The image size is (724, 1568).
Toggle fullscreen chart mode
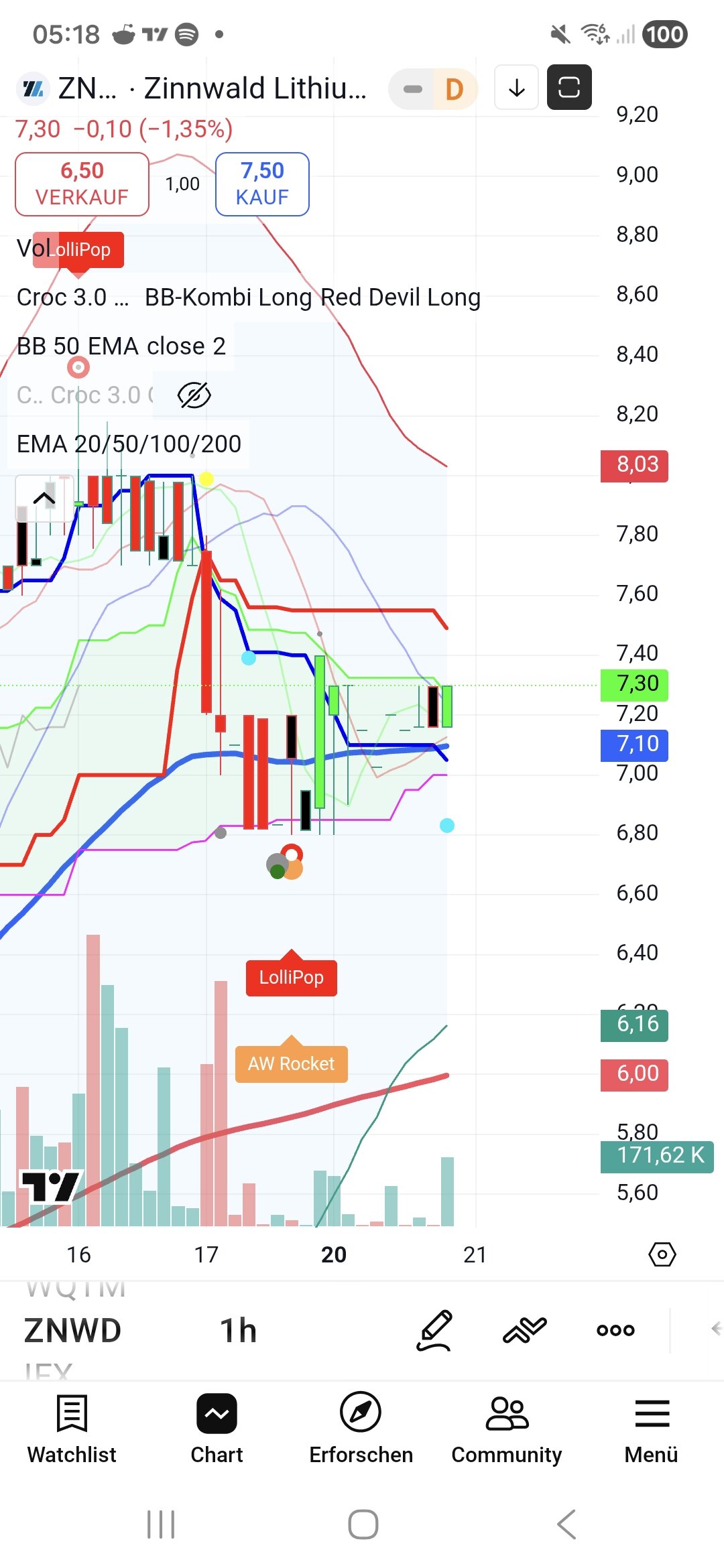pos(569,87)
